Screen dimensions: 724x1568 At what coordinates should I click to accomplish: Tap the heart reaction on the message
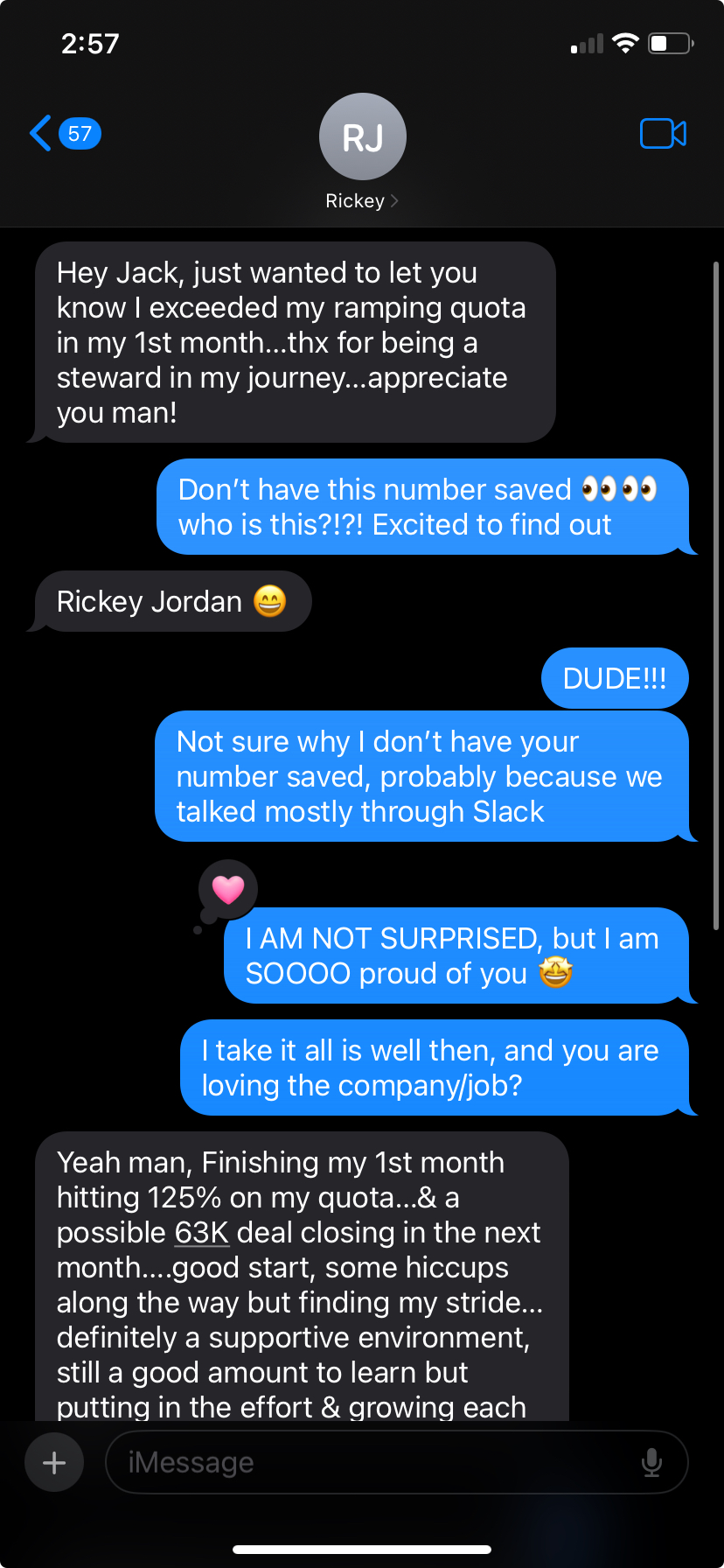tap(228, 889)
